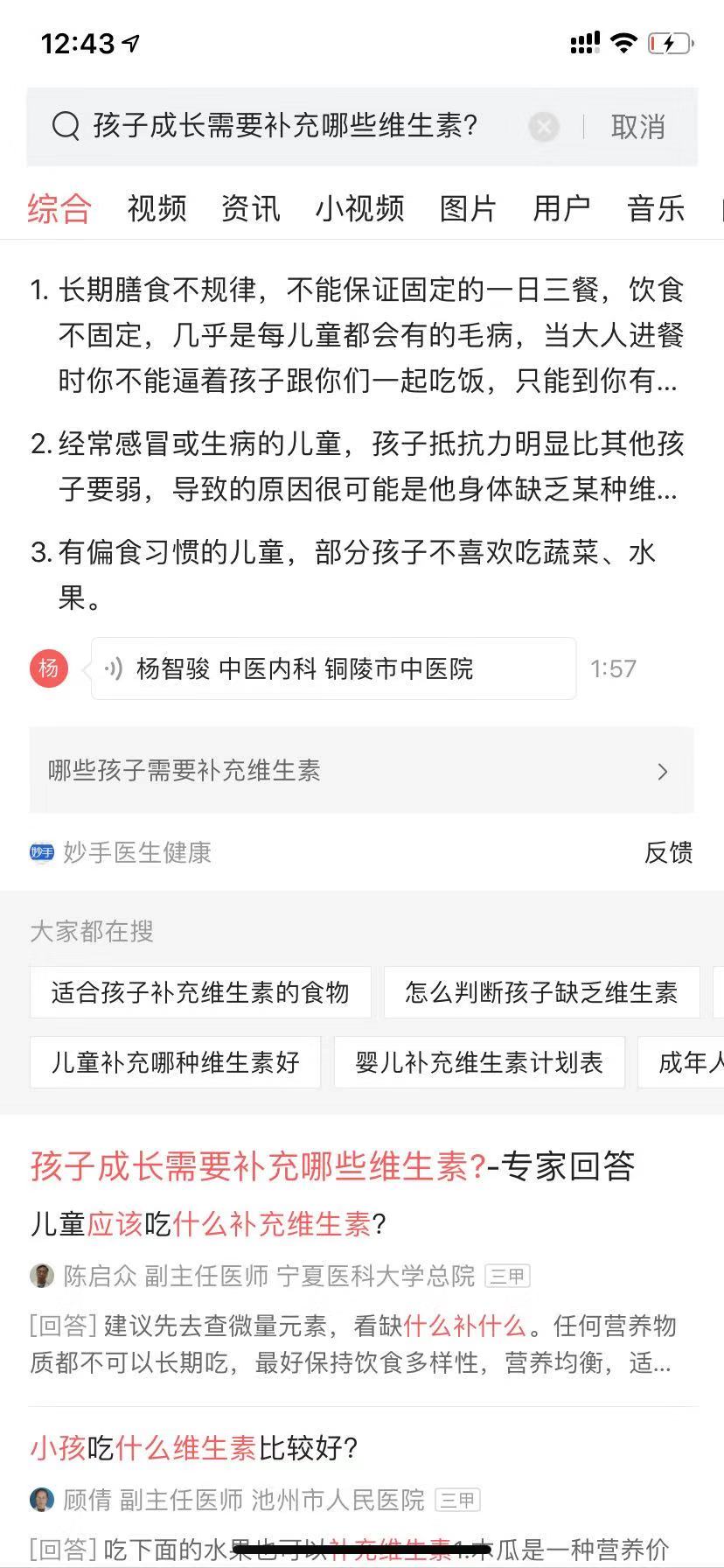Open the 图片 tab
724x1568 pixels.
coord(469,208)
